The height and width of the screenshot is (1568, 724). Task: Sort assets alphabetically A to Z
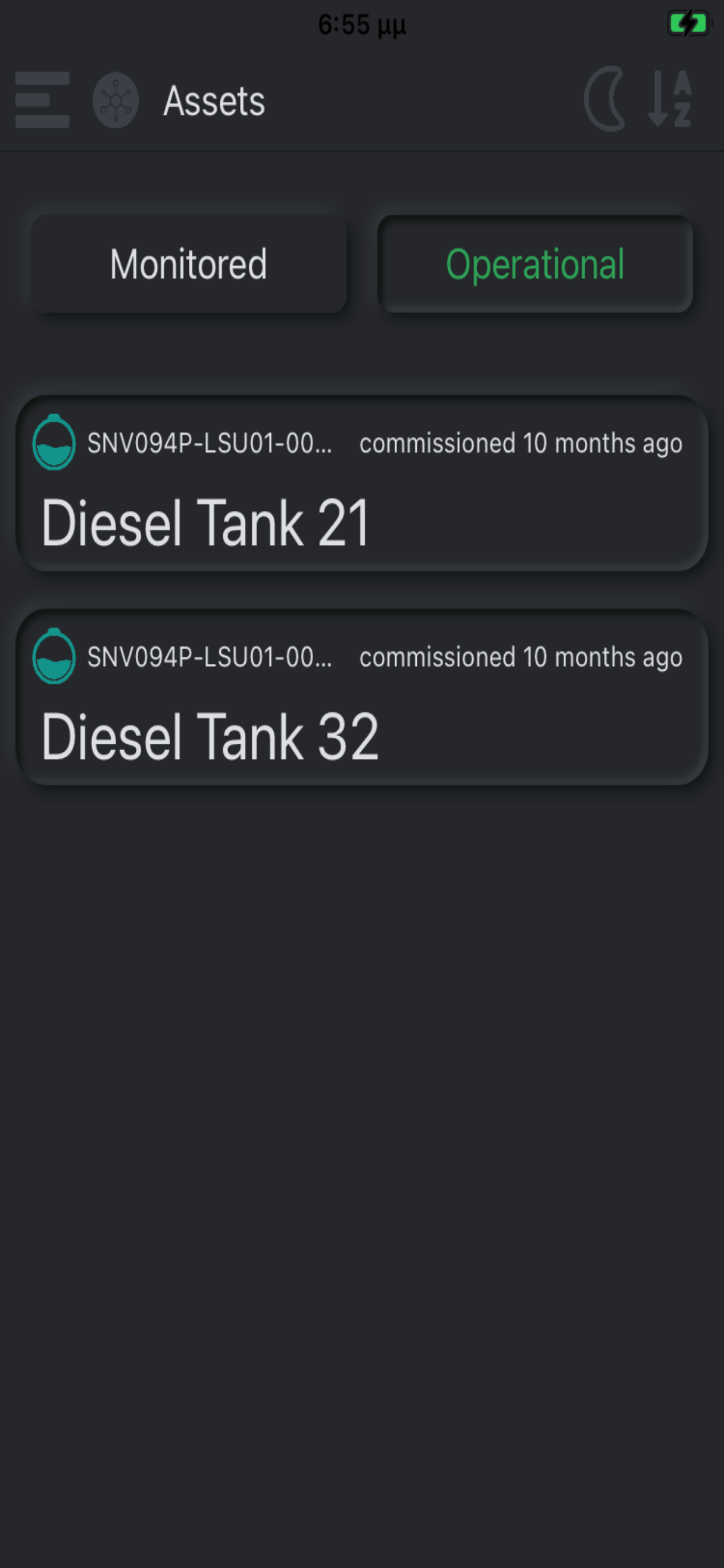point(670,99)
